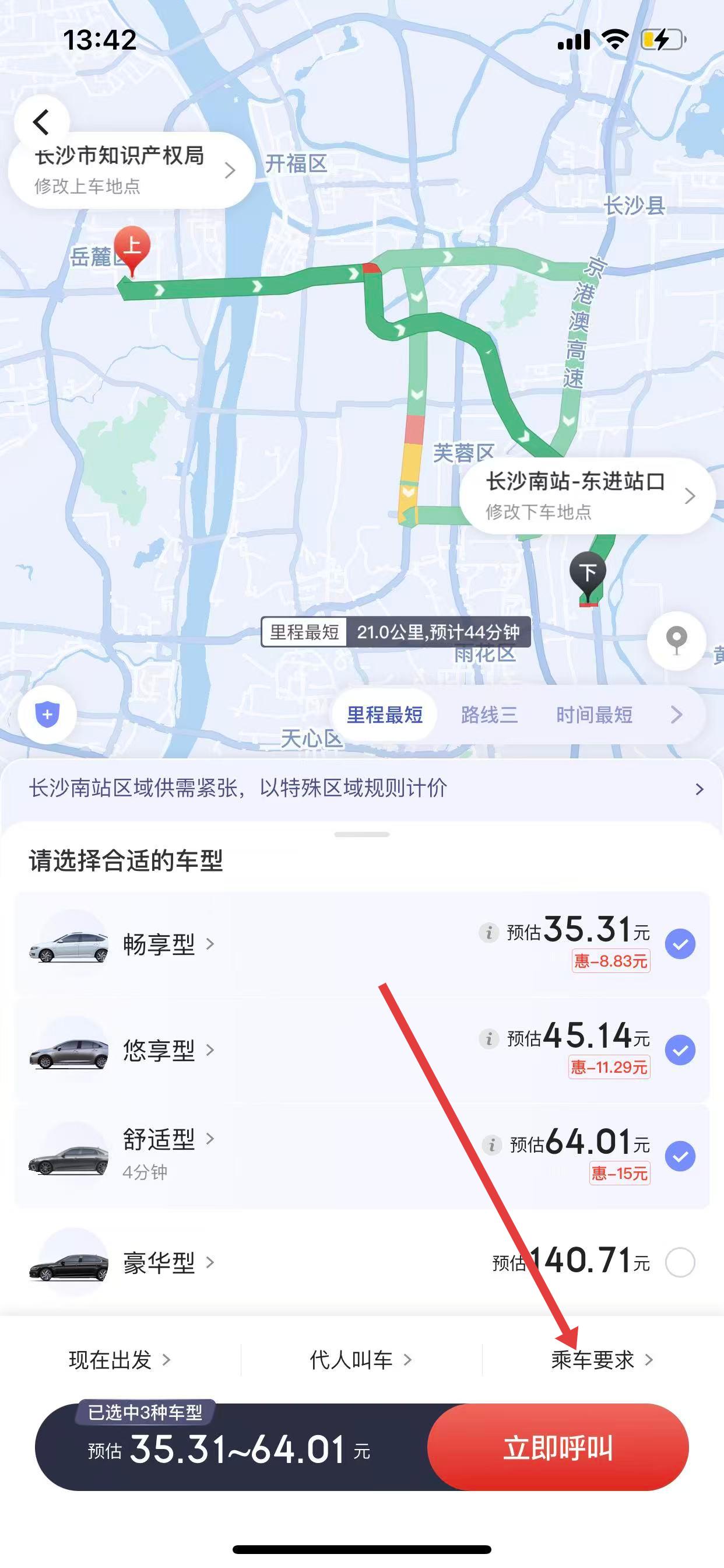Tap 立即呼叫 to request ride
The height and width of the screenshot is (1568, 724).
coord(557,1447)
